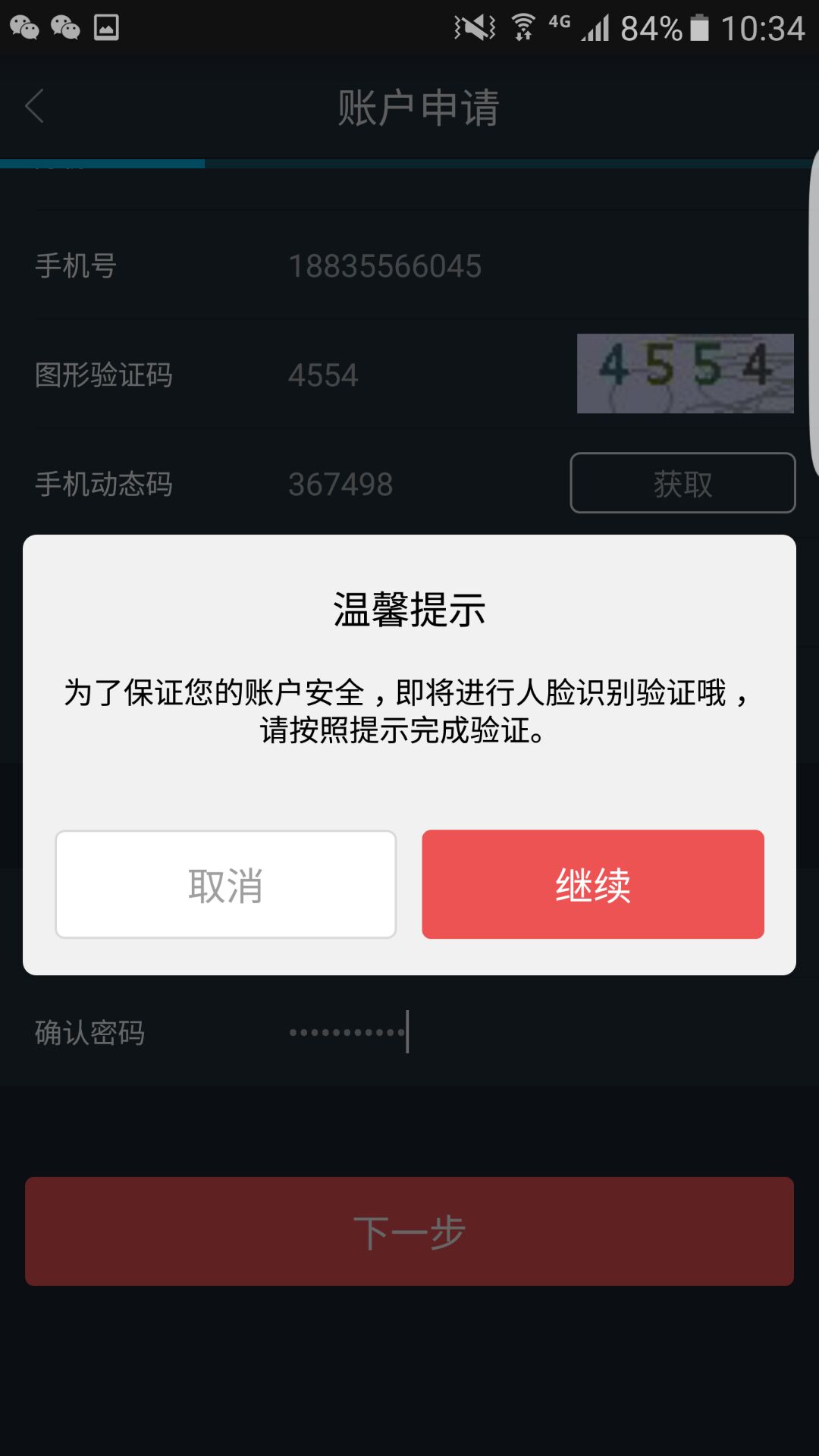
Task: Select the 图形验证码 input field
Action: click(425, 375)
